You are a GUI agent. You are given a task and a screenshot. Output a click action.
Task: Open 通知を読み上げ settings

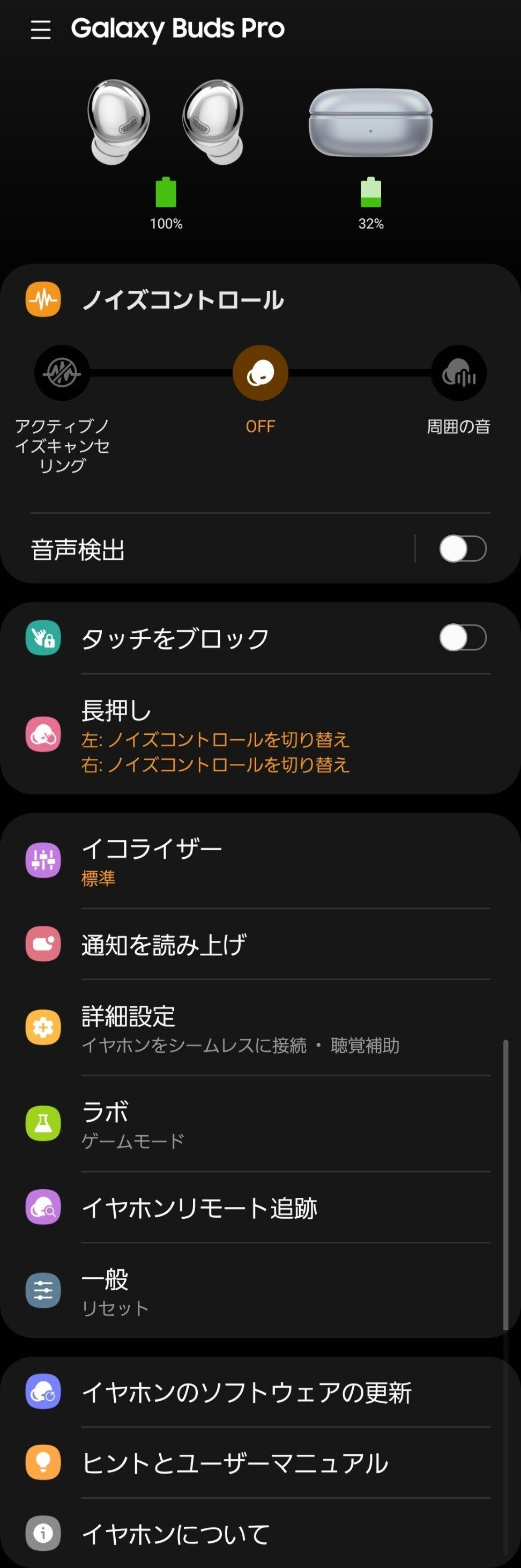pos(255,944)
